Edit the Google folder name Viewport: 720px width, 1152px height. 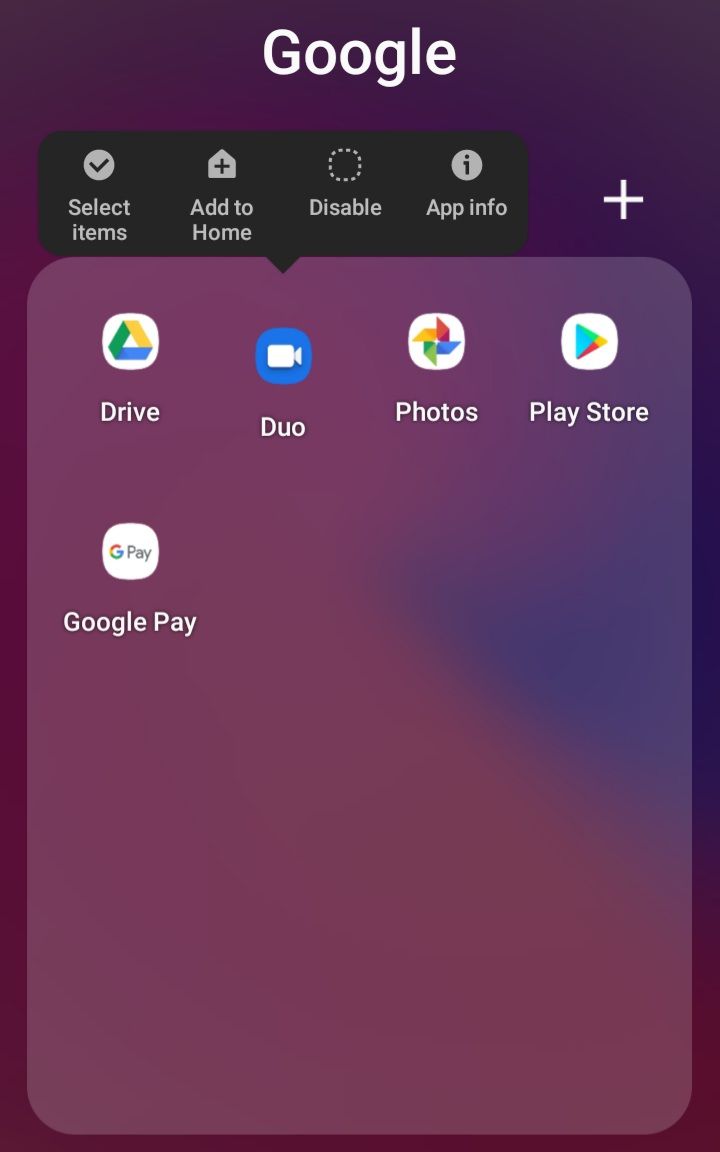(x=359, y=52)
